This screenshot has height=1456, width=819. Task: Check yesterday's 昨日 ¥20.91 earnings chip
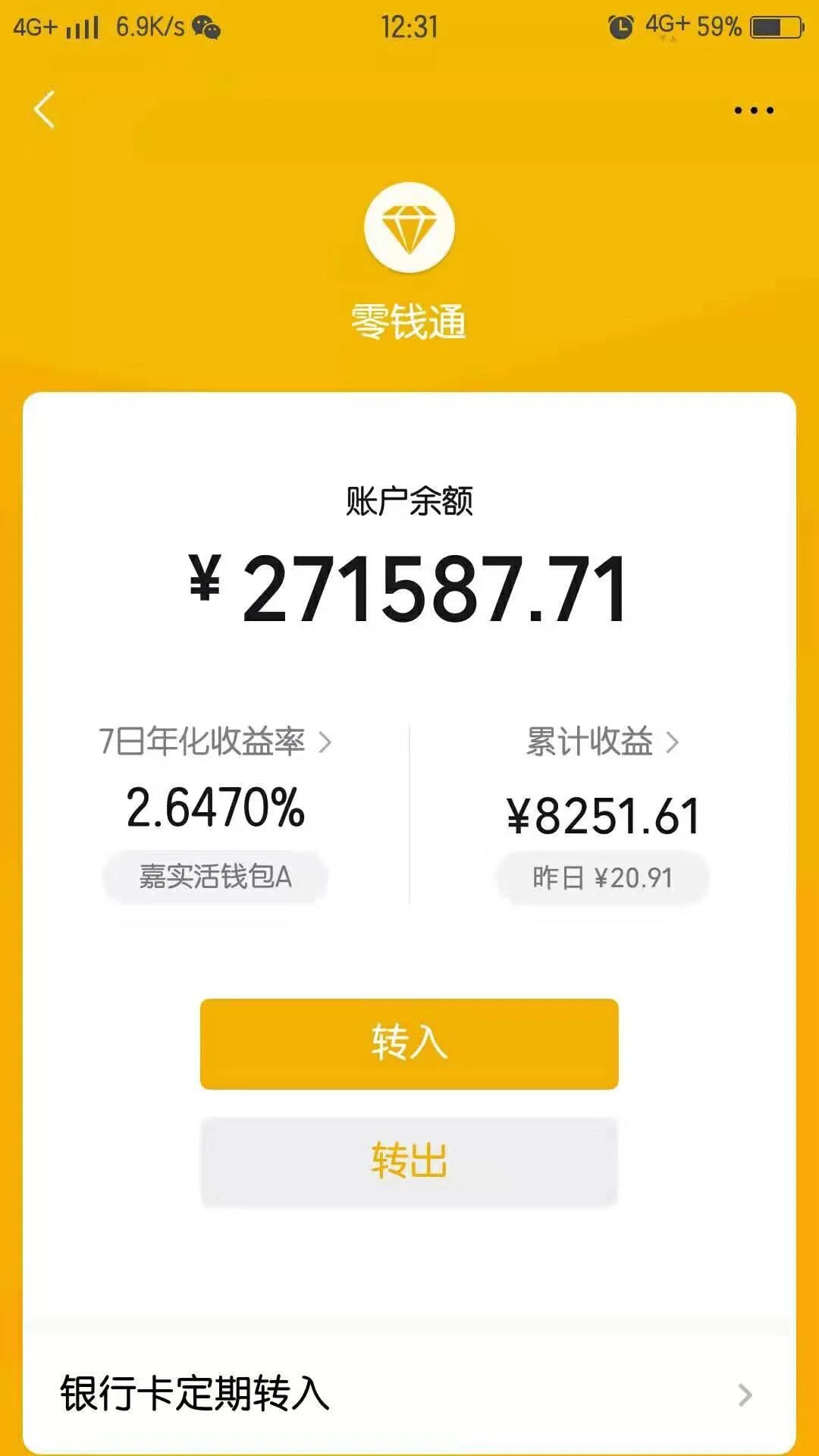[x=602, y=878]
